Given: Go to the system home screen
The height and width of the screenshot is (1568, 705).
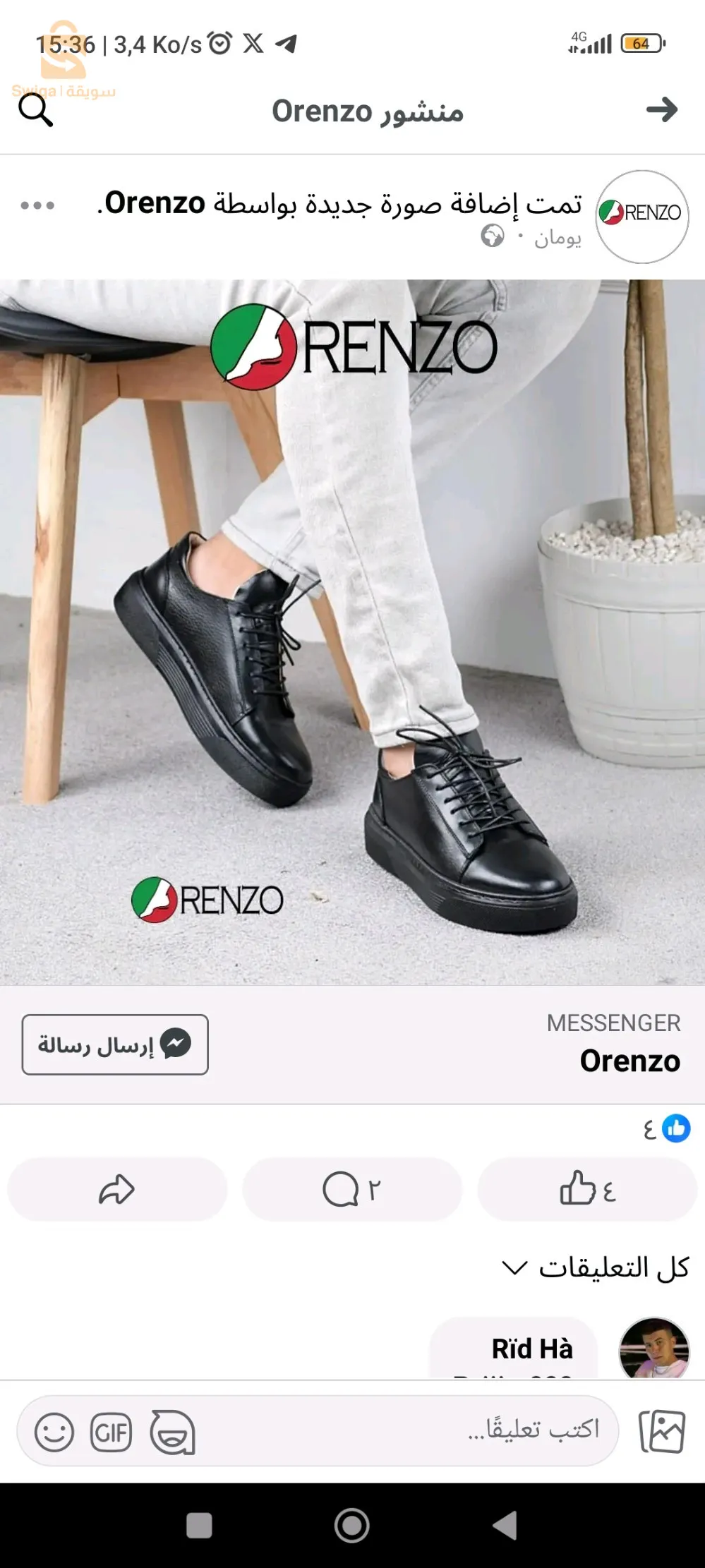Looking at the screenshot, I should click(351, 1526).
